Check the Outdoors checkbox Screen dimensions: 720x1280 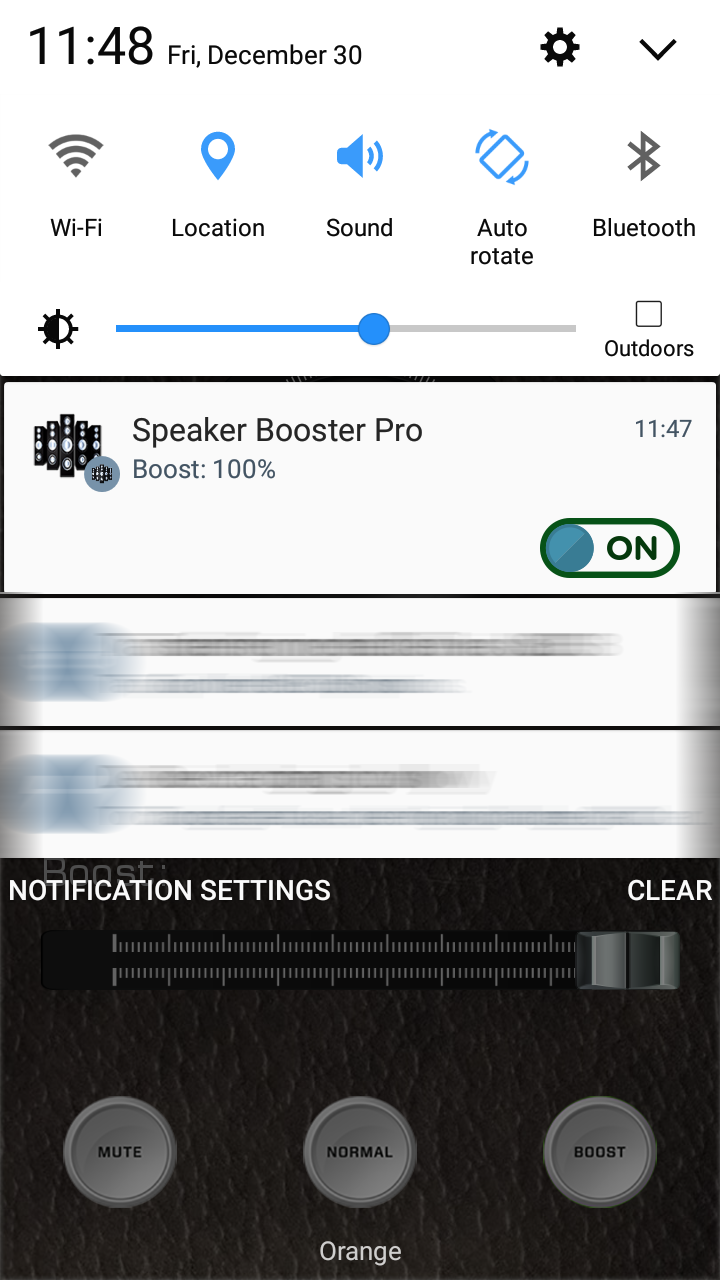click(x=648, y=313)
